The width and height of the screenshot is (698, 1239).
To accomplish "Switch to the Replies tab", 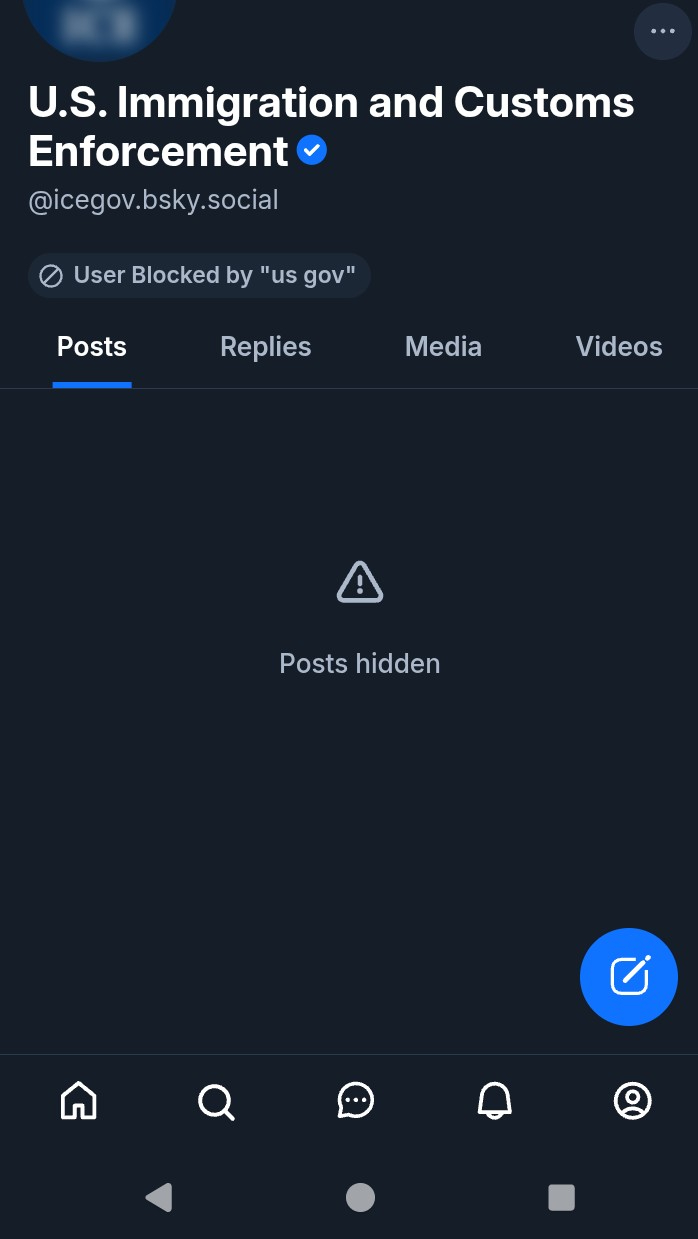I will click(x=265, y=347).
